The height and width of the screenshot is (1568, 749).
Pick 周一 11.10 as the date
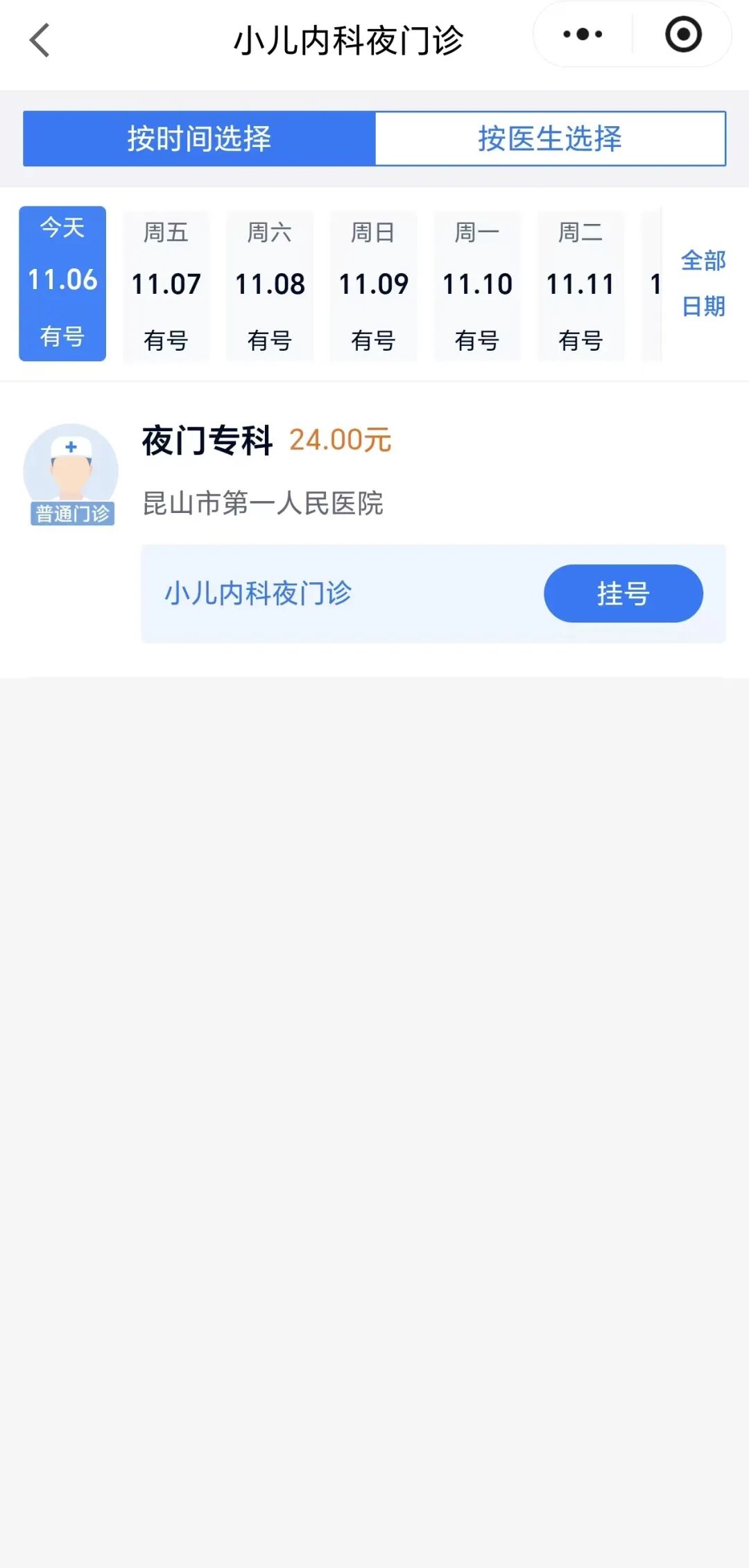click(x=477, y=286)
